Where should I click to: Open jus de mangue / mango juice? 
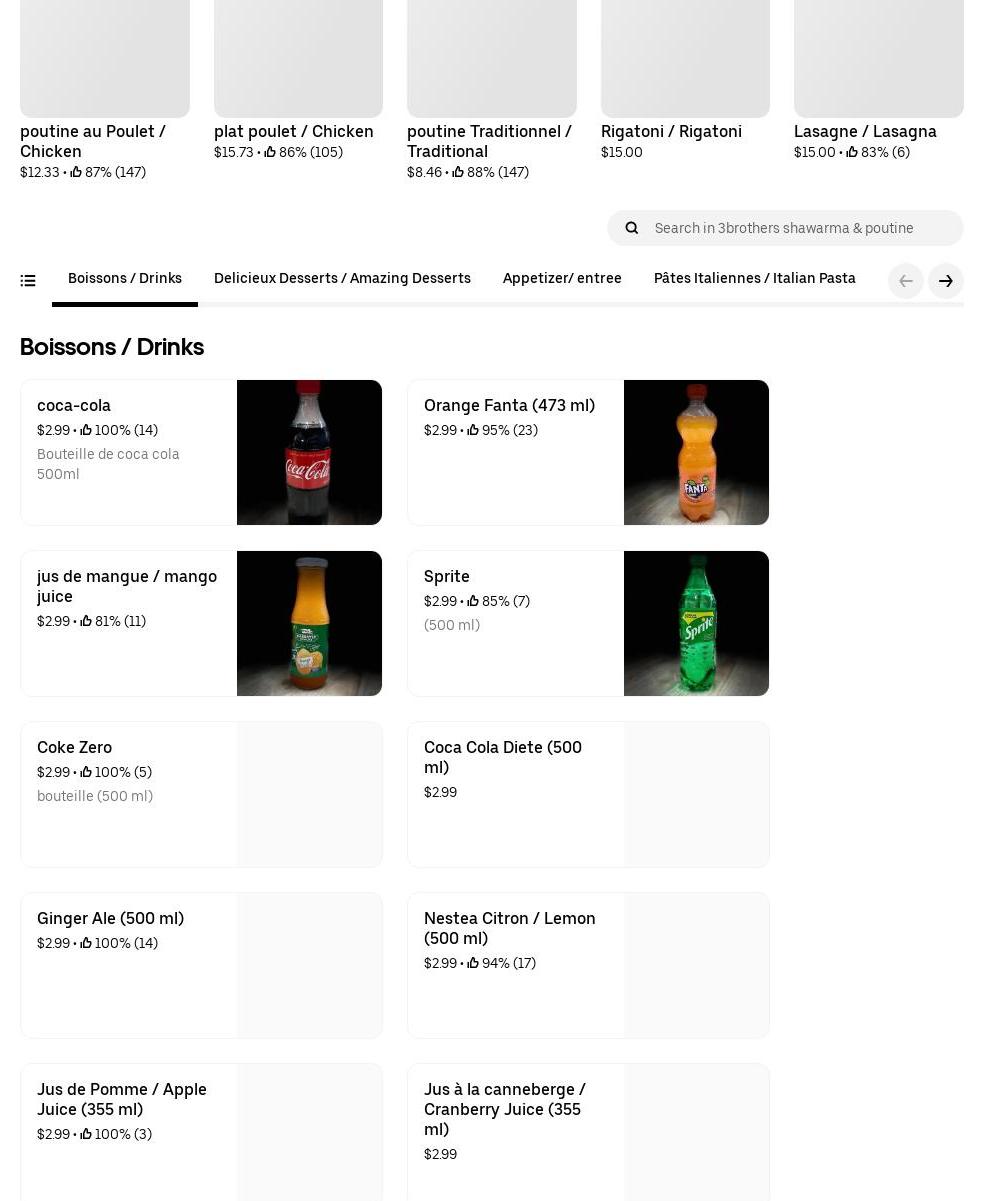201,623
